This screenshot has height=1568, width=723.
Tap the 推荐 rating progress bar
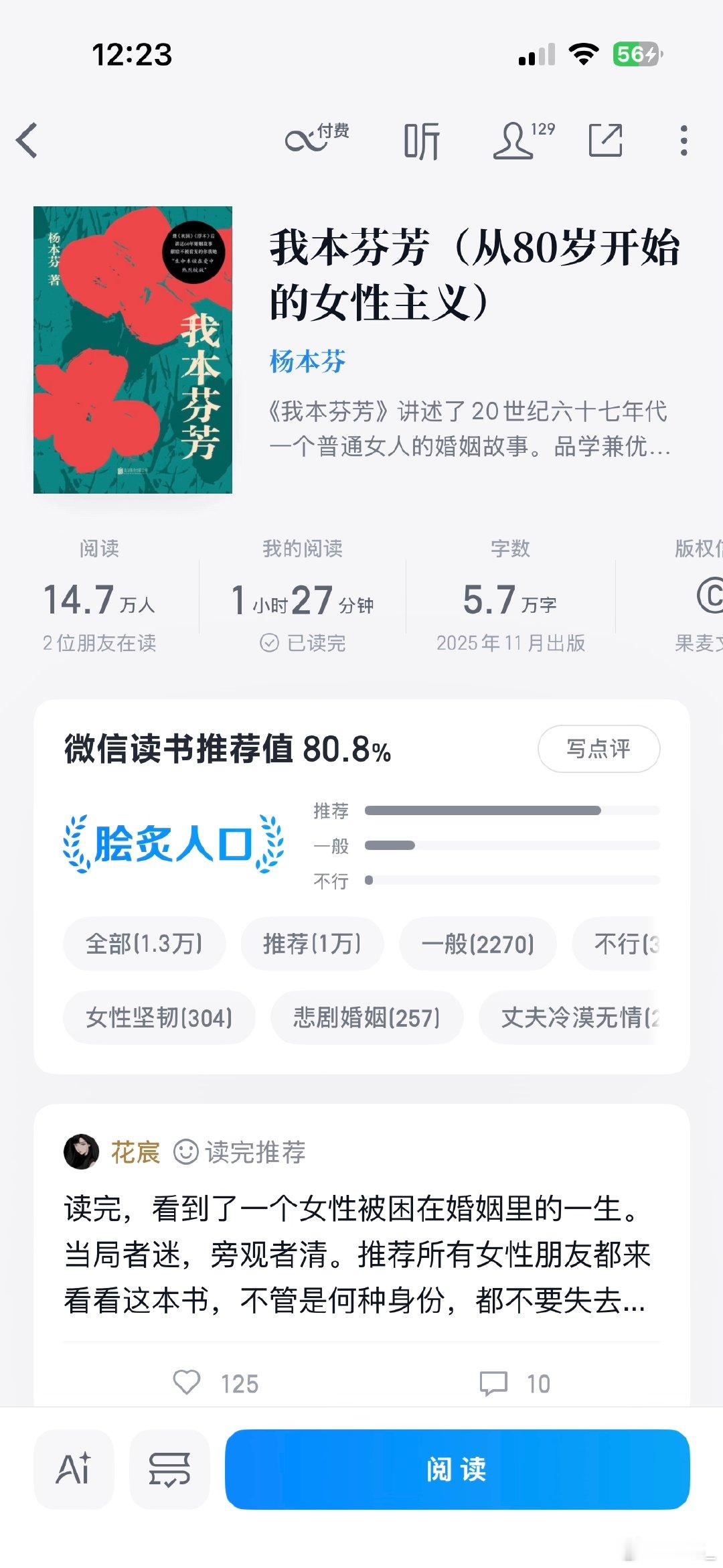click(482, 810)
